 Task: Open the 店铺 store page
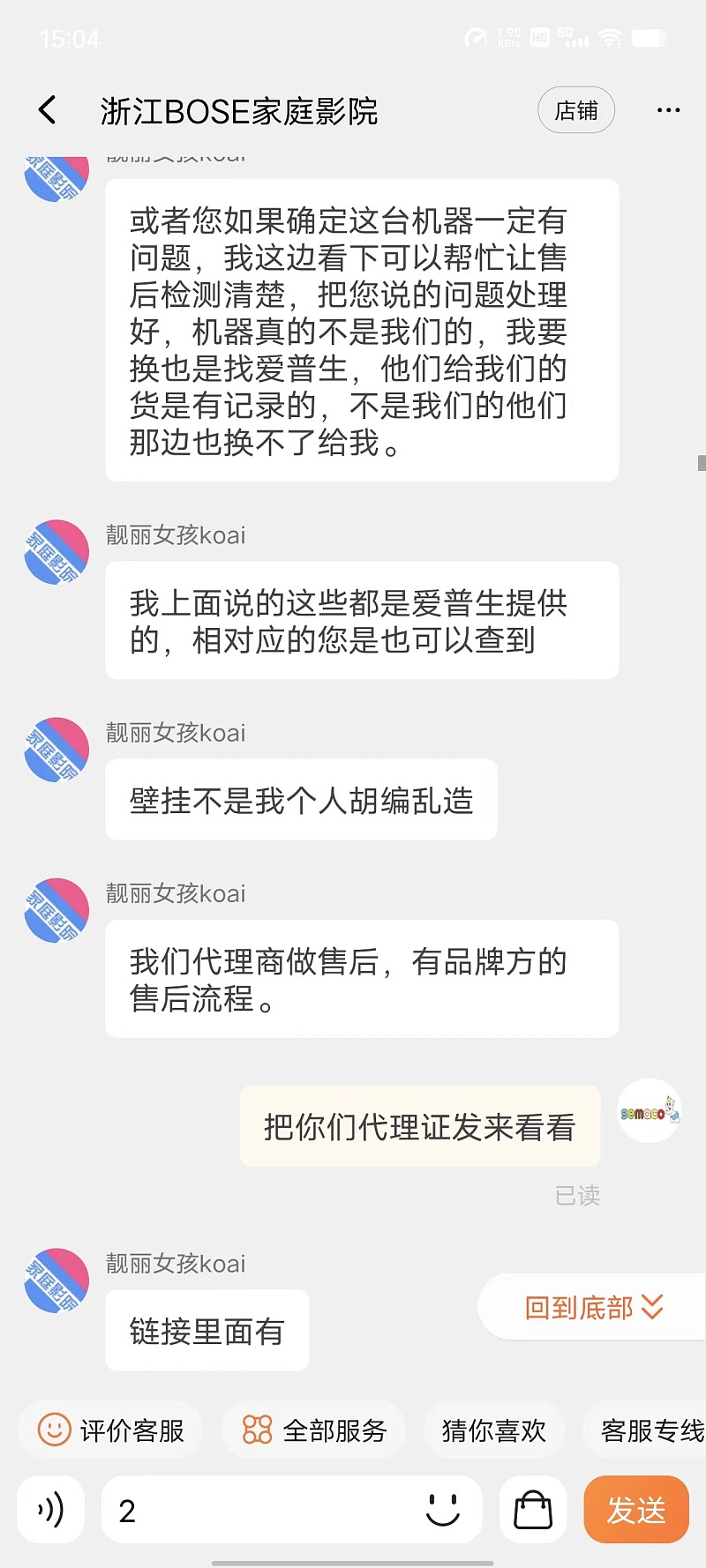click(x=575, y=110)
